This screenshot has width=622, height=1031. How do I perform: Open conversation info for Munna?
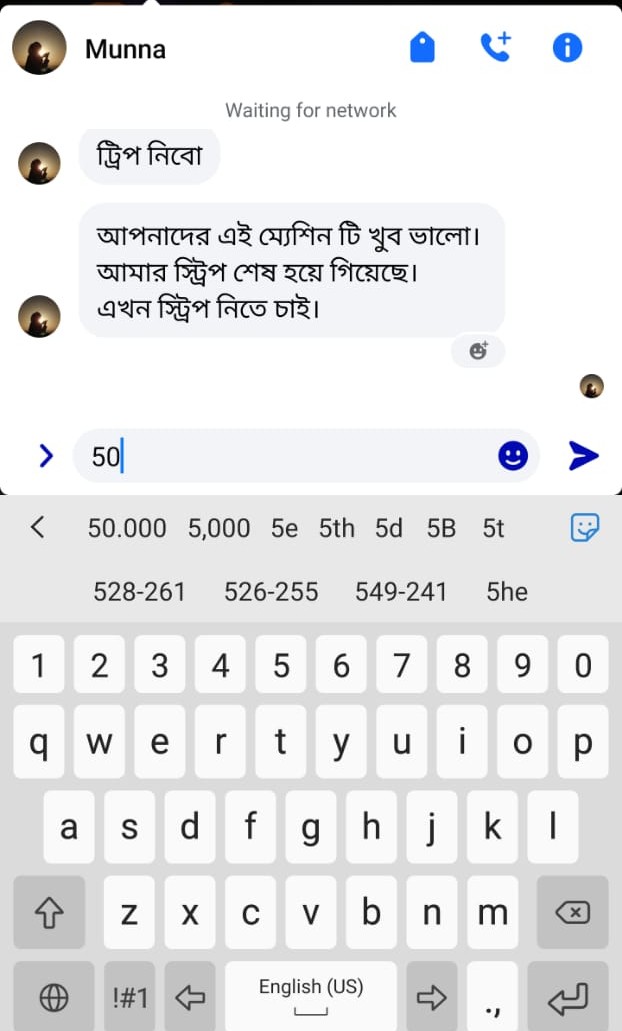567,47
